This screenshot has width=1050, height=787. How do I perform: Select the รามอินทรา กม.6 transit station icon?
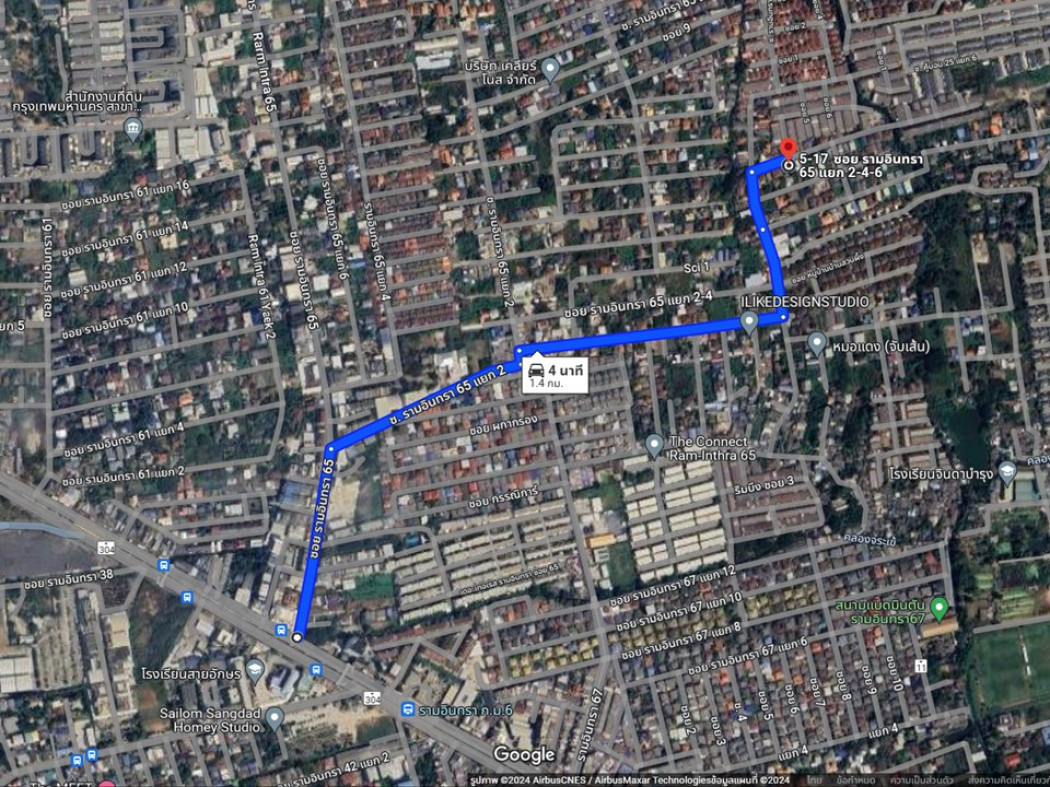(x=407, y=709)
